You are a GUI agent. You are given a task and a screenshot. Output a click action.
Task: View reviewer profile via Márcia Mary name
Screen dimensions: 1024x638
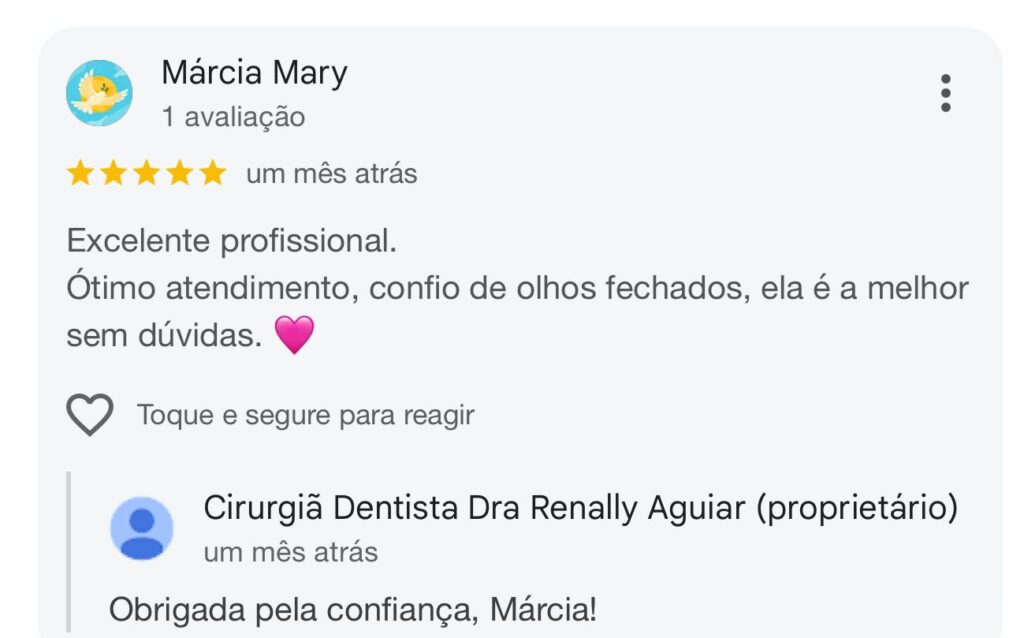[x=254, y=73]
